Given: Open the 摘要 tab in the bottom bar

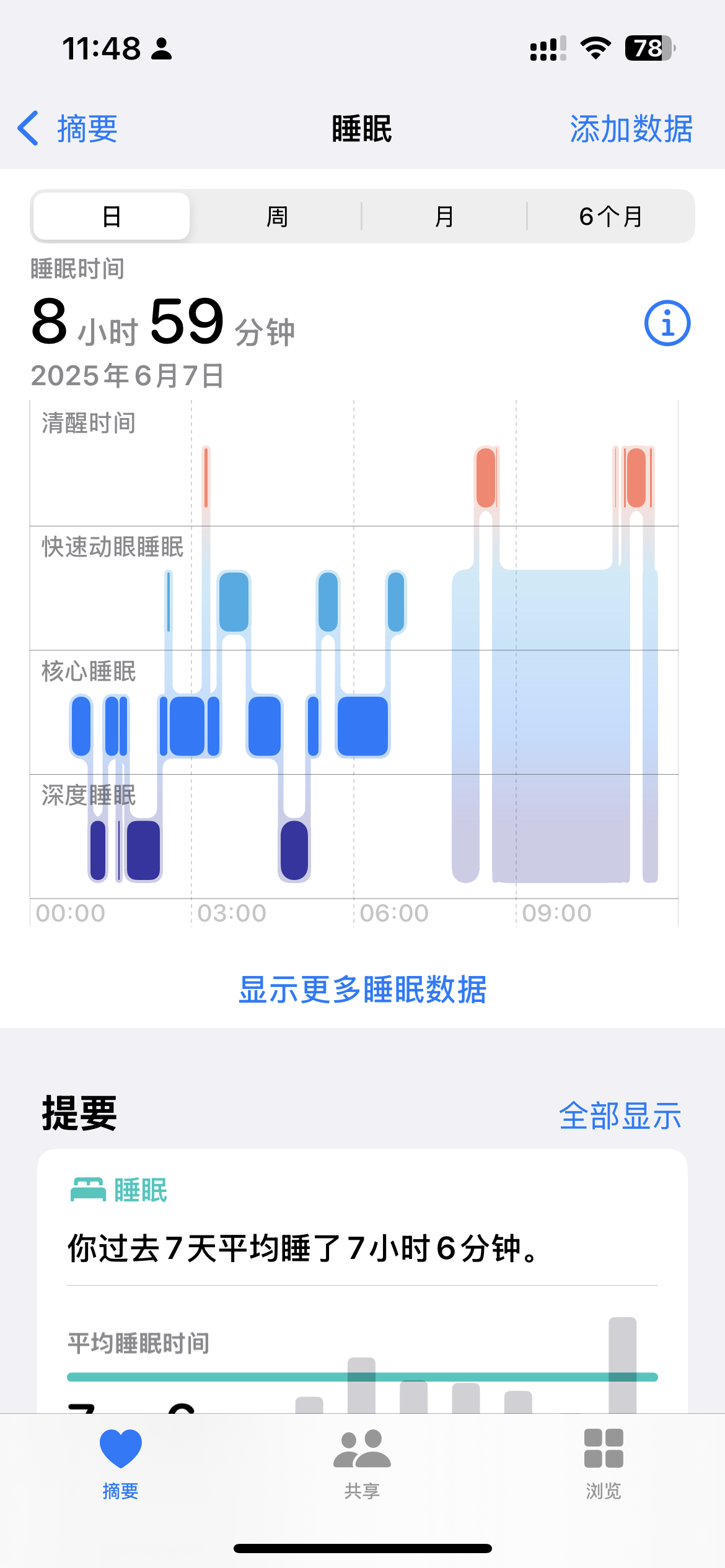Looking at the screenshot, I should click(x=121, y=1464).
